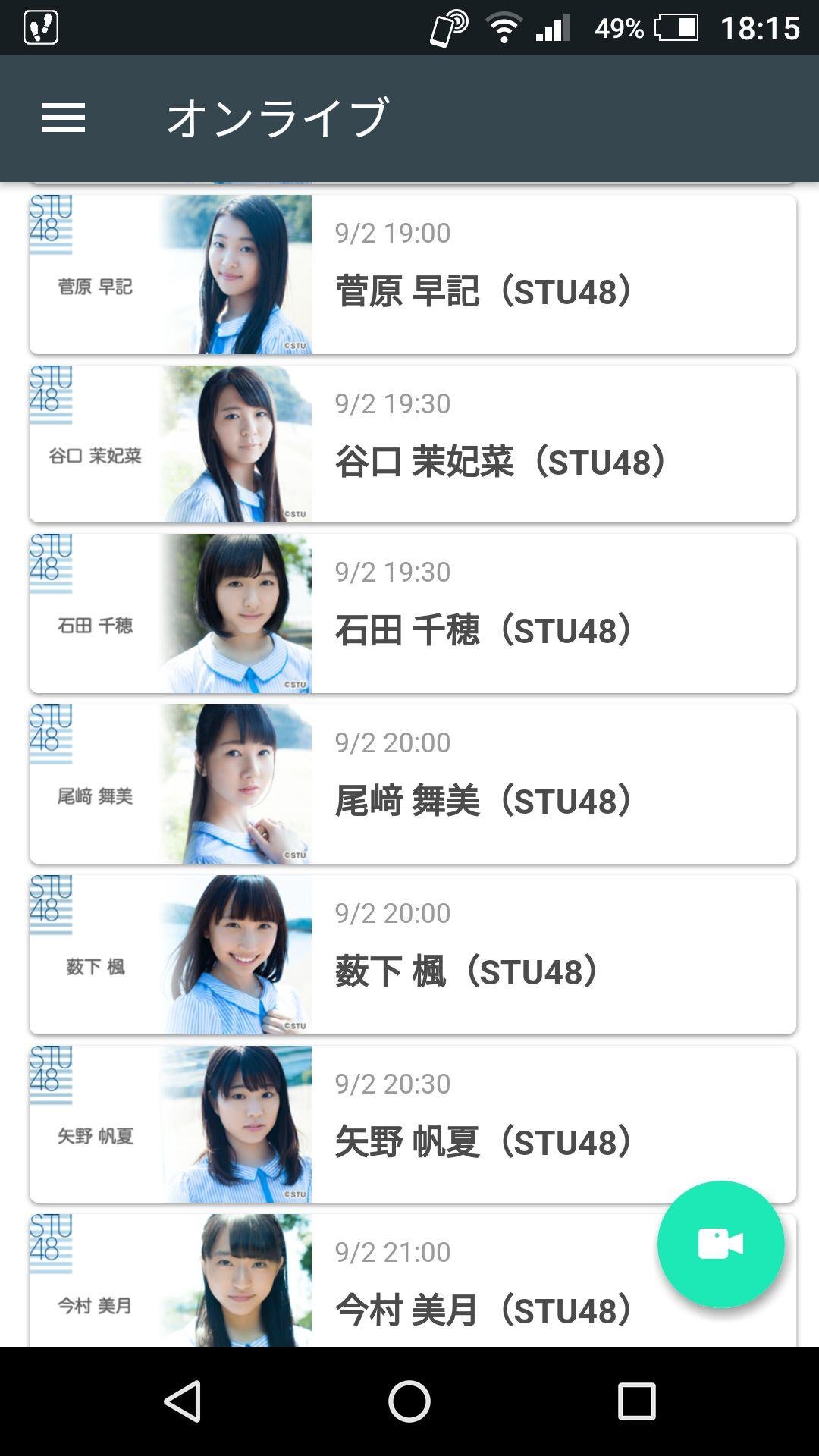Open 石田 千穂 (STU48) live card
Viewport: 819px width, 1456px height.
pyautogui.click(x=413, y=613)
